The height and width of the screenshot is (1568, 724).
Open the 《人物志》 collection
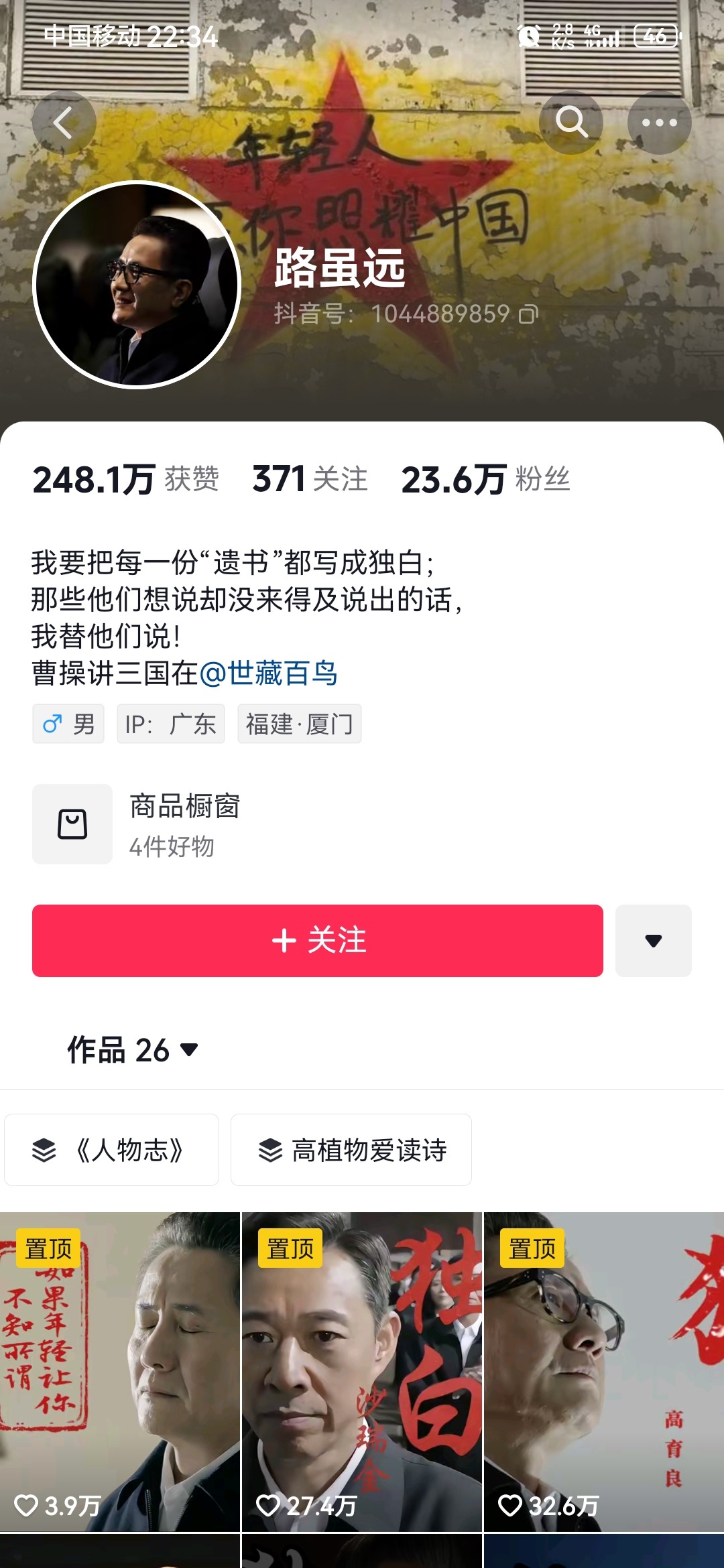112,1150
